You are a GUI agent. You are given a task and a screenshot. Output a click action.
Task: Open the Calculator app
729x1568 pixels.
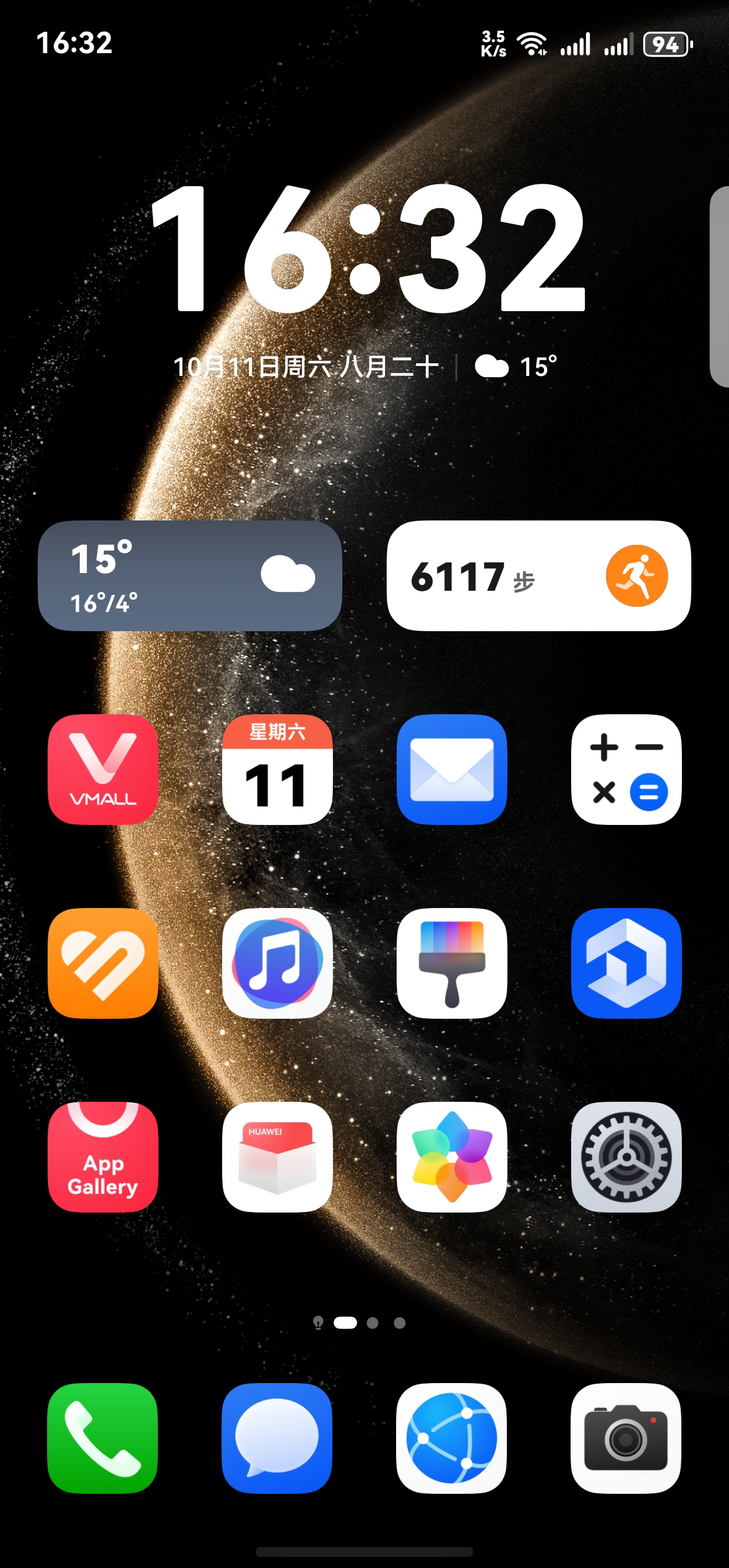pos(625,770)
